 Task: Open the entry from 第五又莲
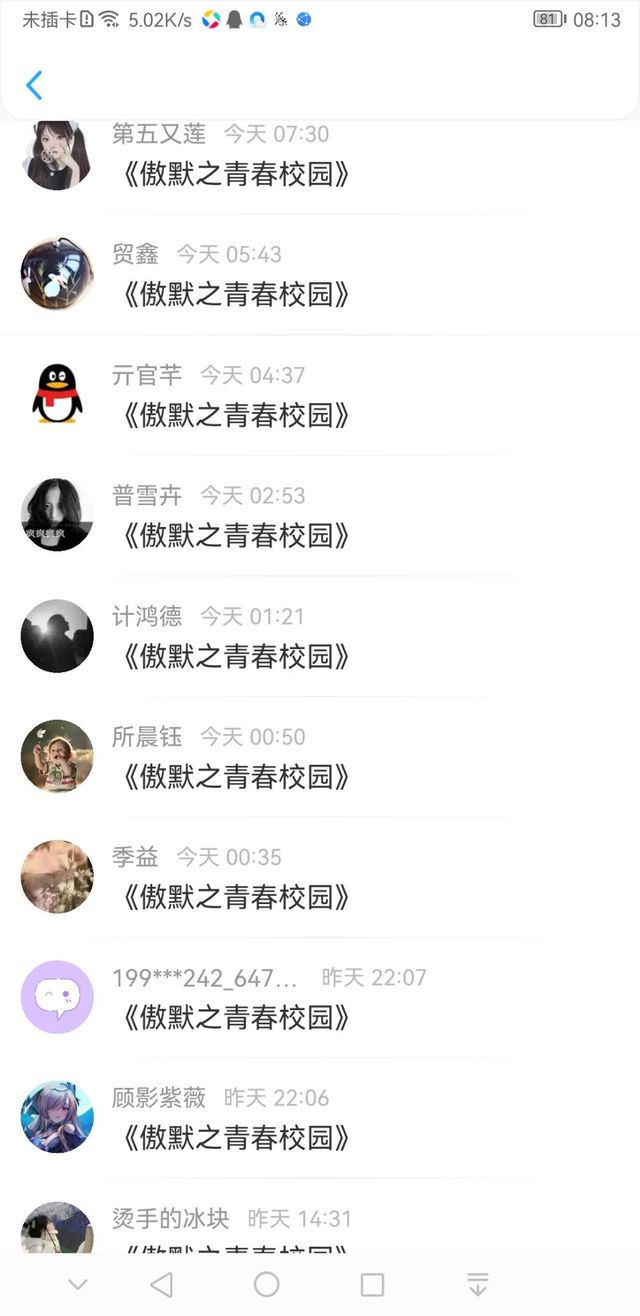[320, 157]
